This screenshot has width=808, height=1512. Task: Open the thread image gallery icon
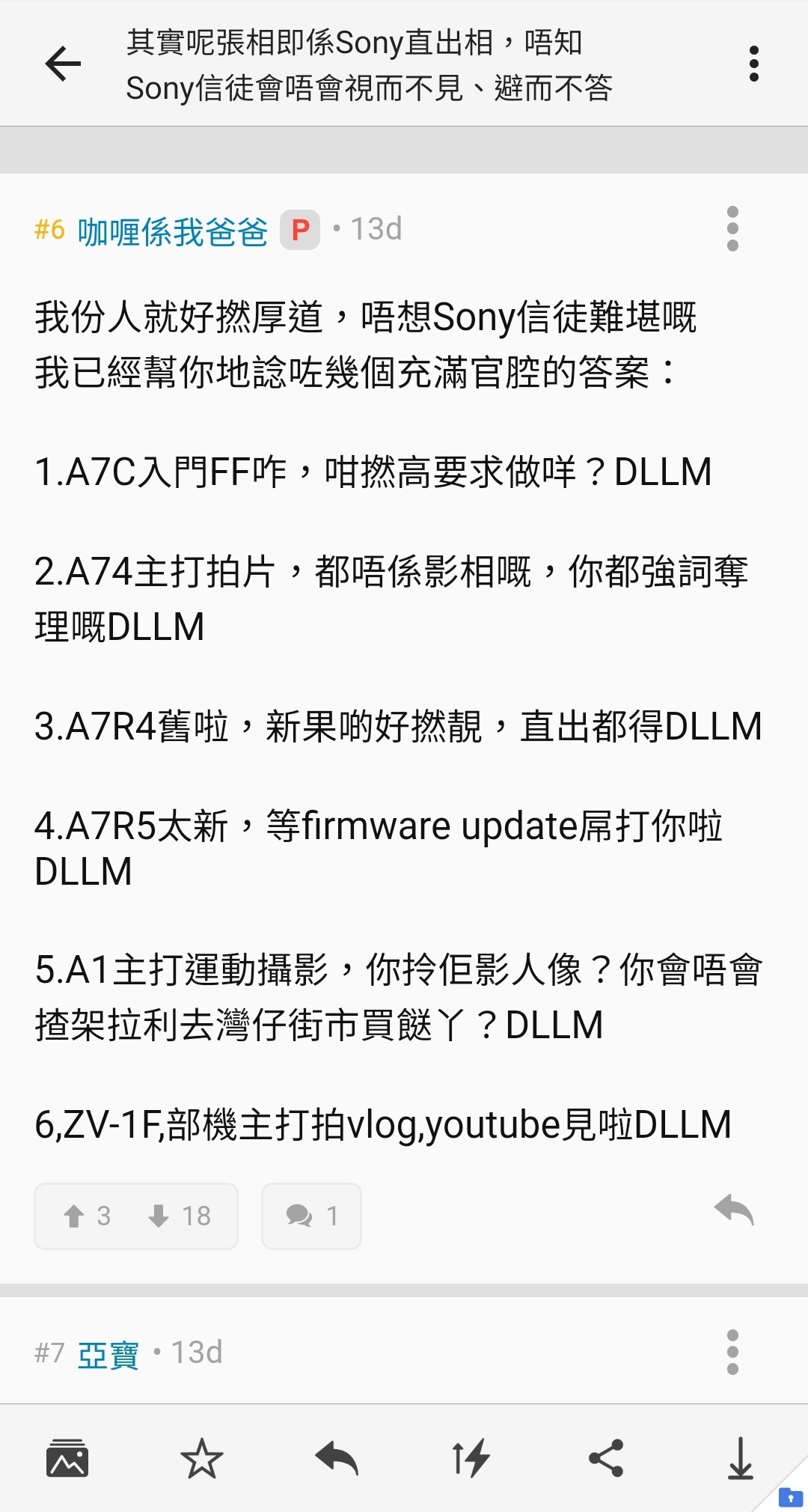tap(69, 1457)
